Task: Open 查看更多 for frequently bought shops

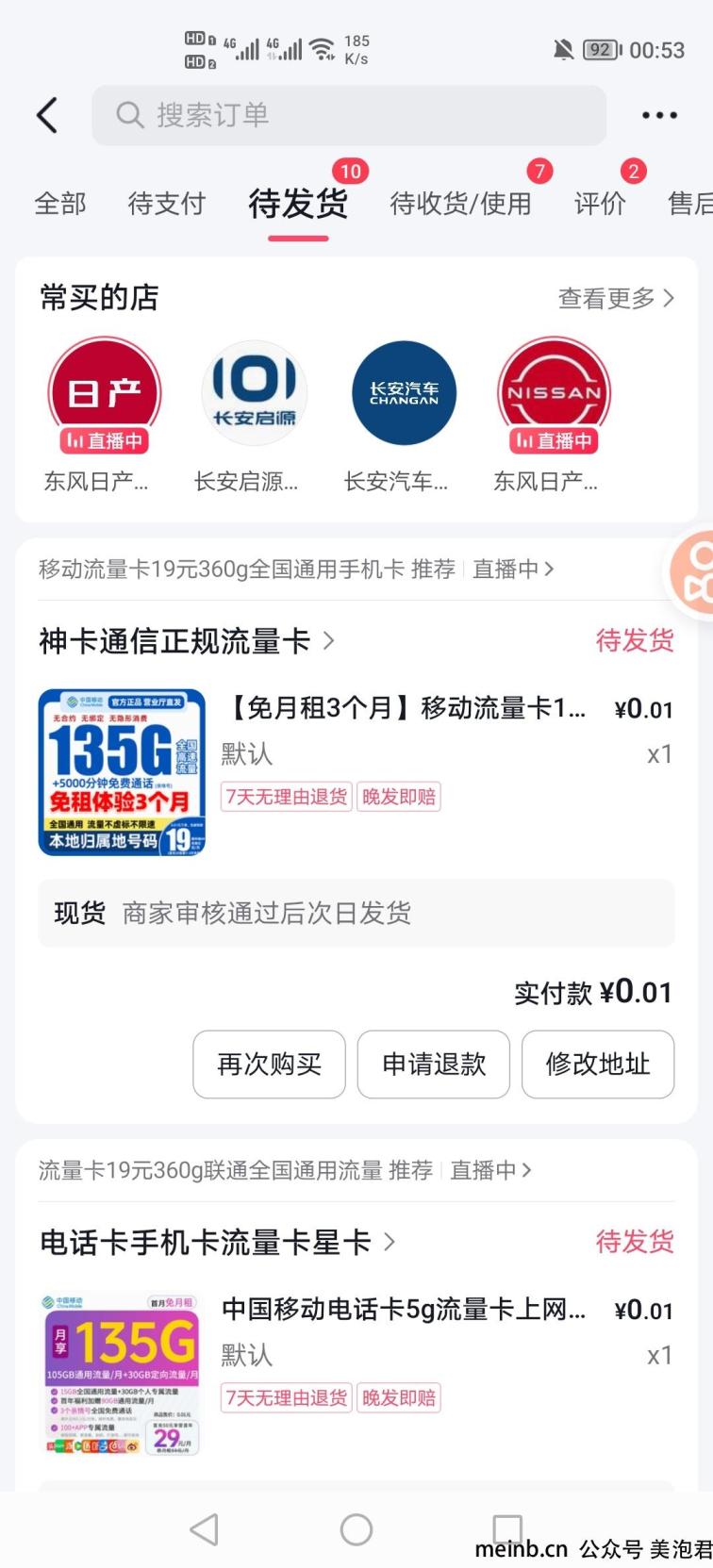Action: pyautogui.click(x=616, y=299)
